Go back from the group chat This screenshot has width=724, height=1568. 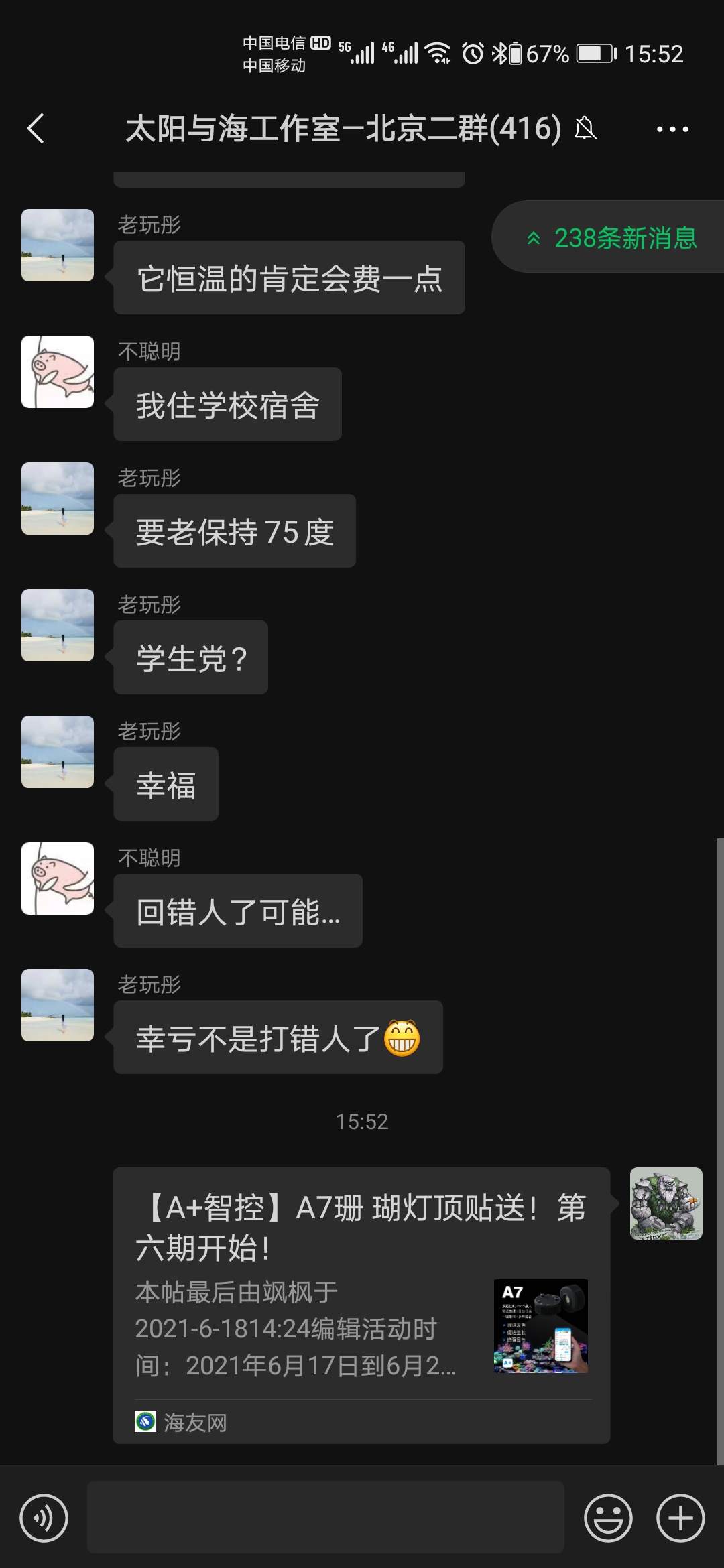[36, 129]
